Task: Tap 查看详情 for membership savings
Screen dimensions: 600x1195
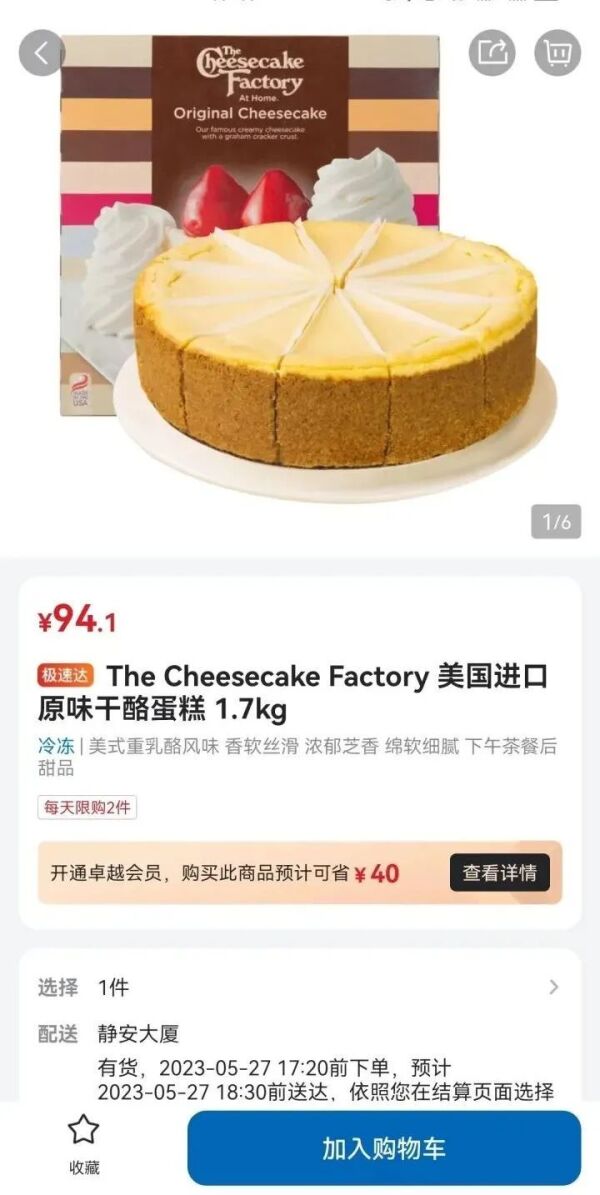Action: click(x=499, y=872)
